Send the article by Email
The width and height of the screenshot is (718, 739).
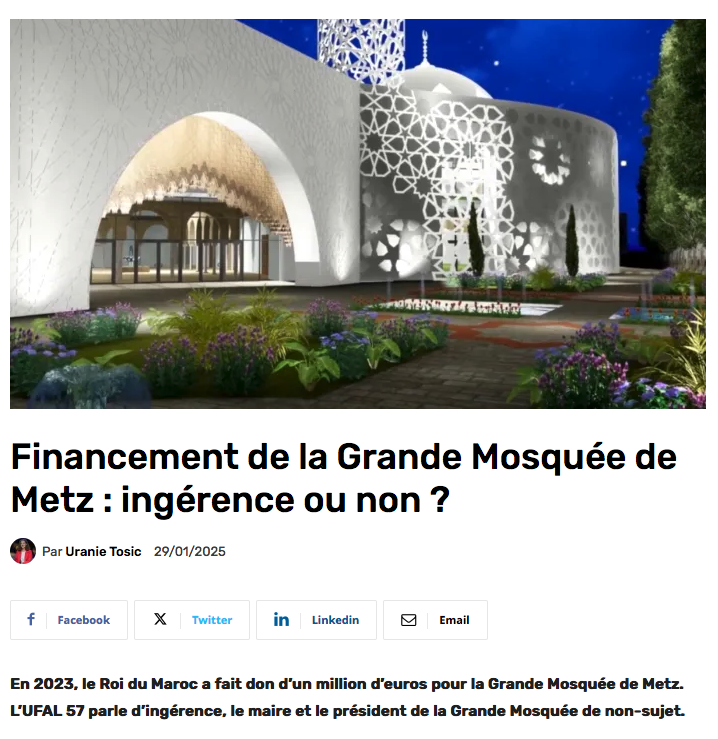[x=435, y=620]
